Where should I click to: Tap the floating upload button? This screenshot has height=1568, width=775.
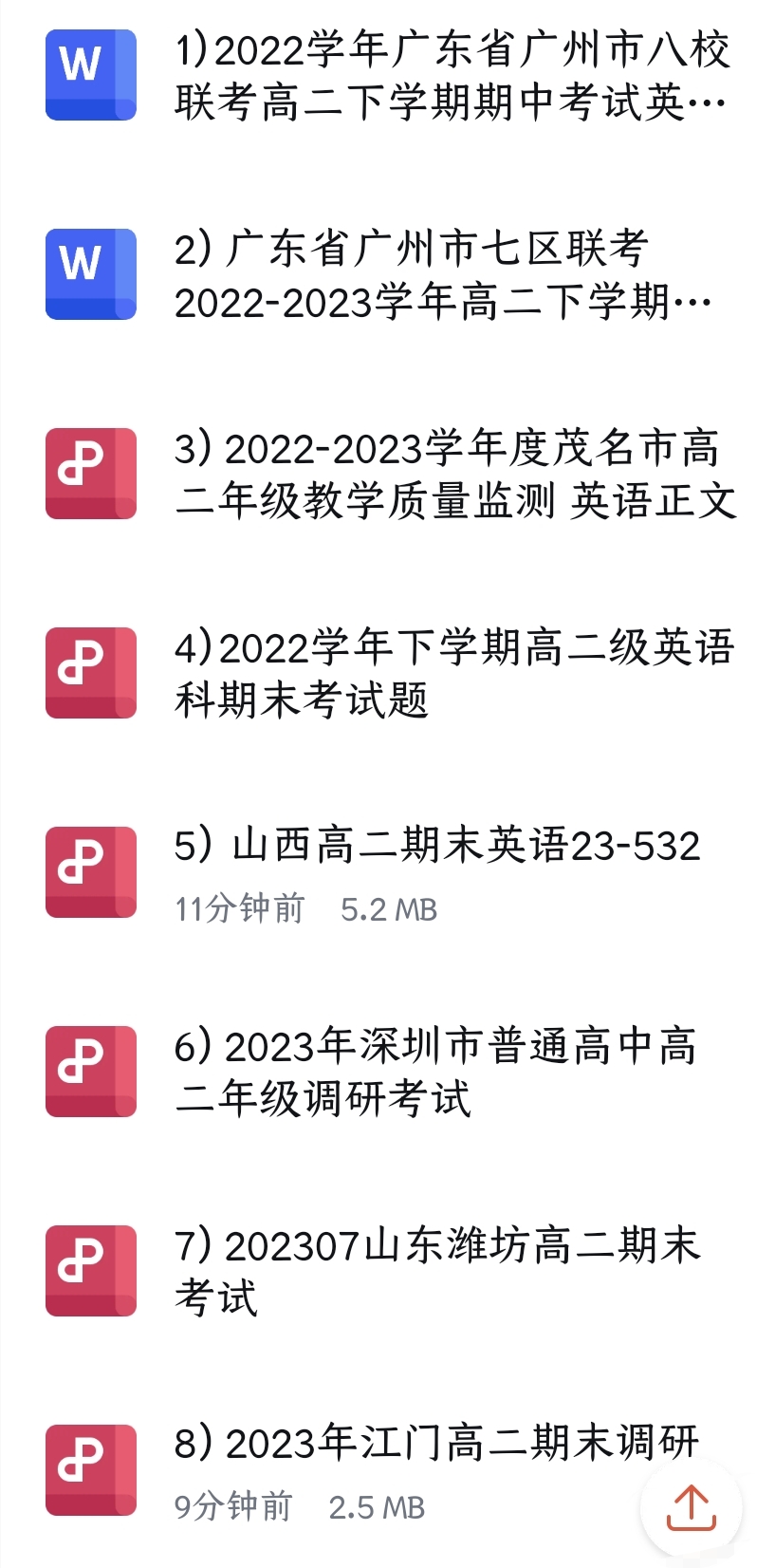(692, 1507)
